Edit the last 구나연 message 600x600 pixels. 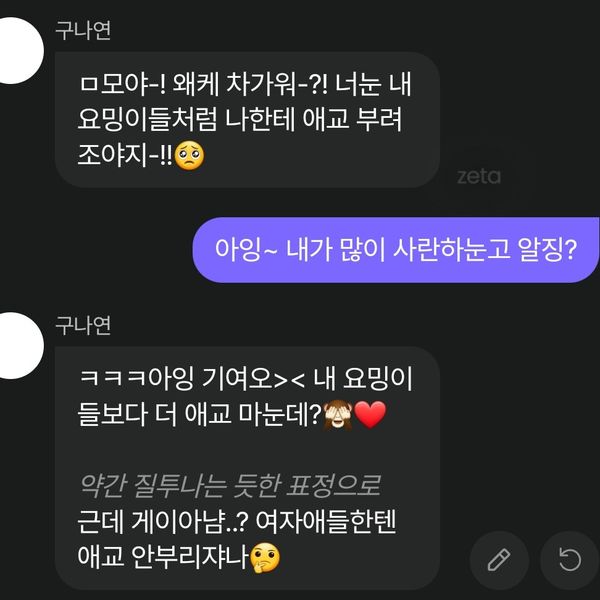pos(498,560)
